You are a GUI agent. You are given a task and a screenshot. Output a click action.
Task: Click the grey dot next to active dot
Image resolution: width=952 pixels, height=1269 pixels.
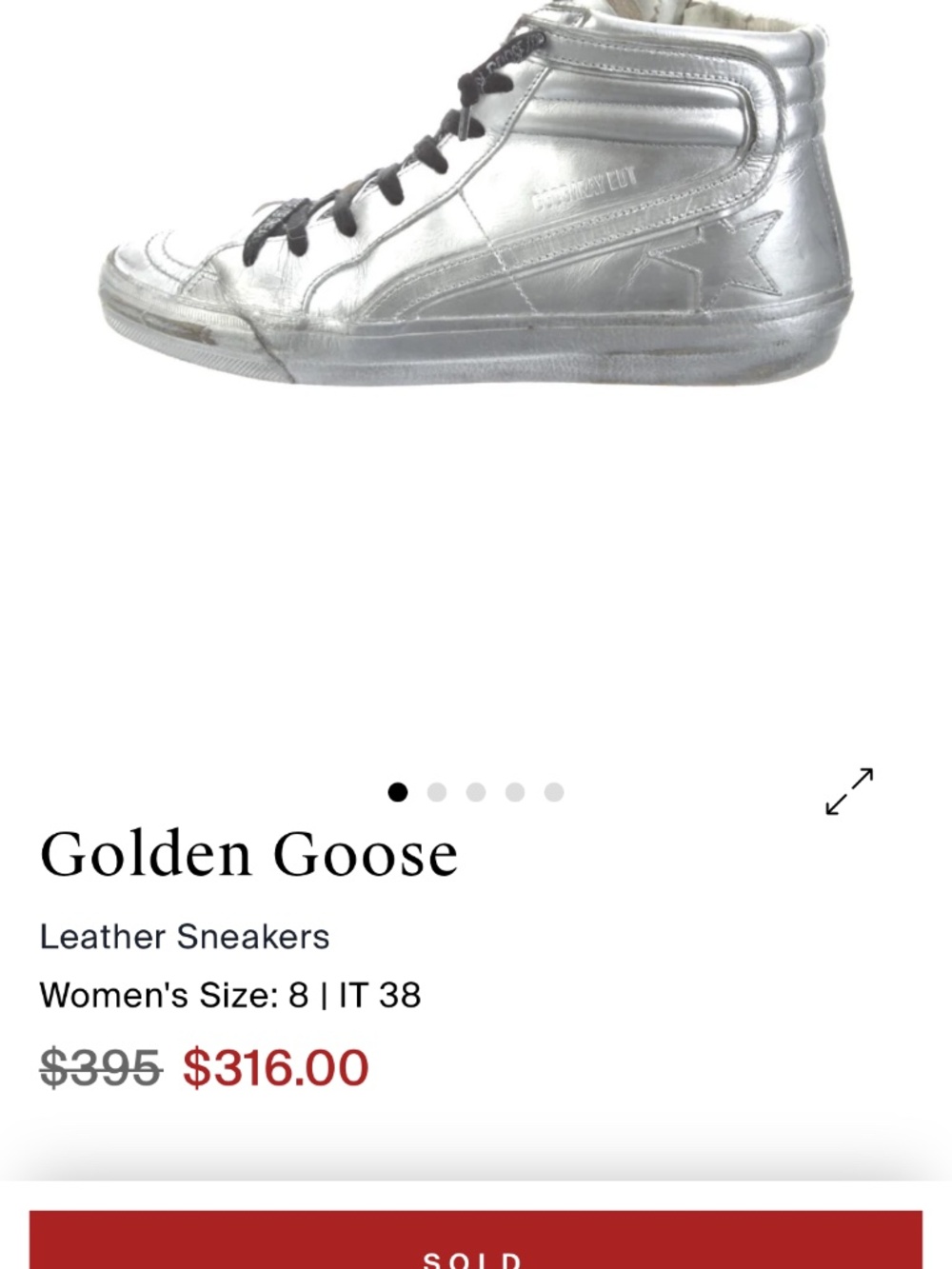437,790
